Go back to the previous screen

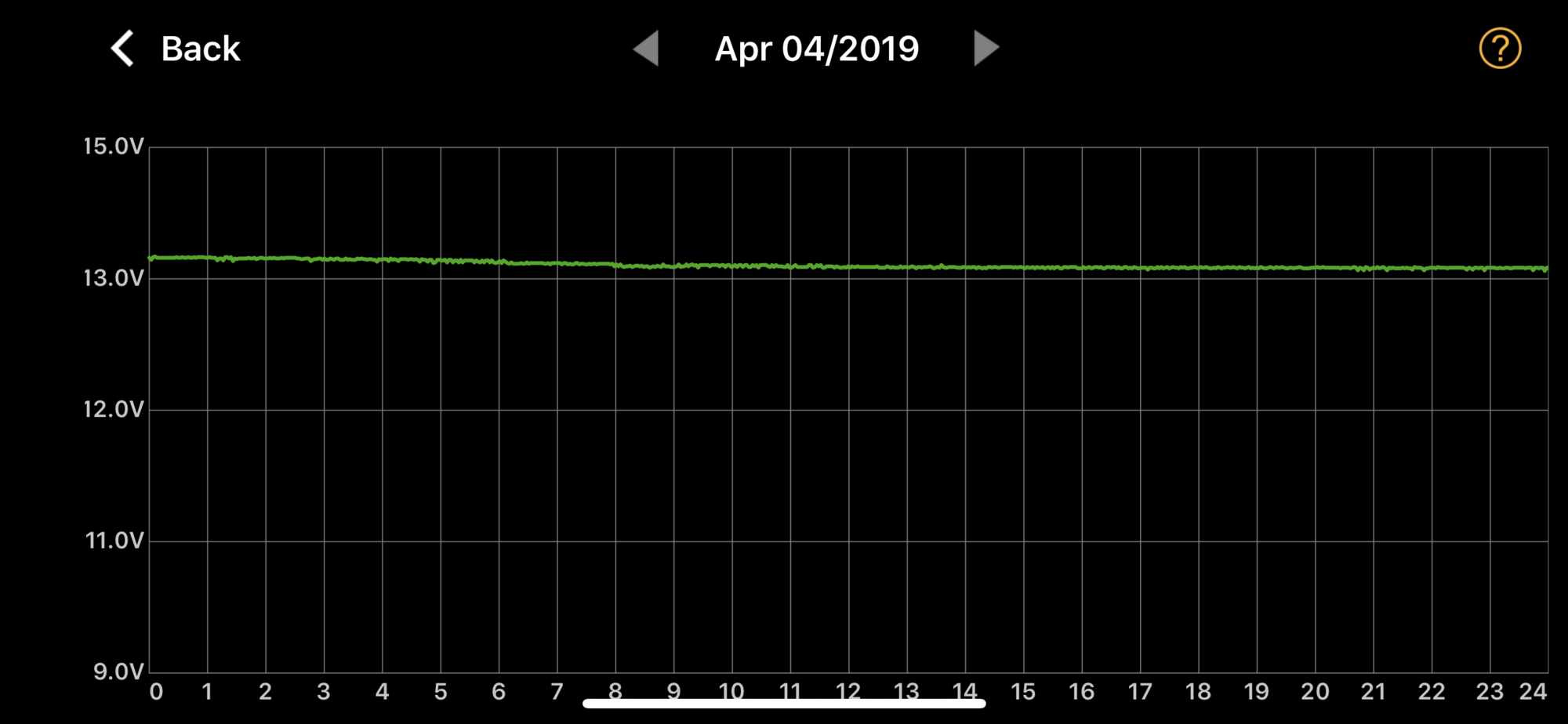point(176,49)
